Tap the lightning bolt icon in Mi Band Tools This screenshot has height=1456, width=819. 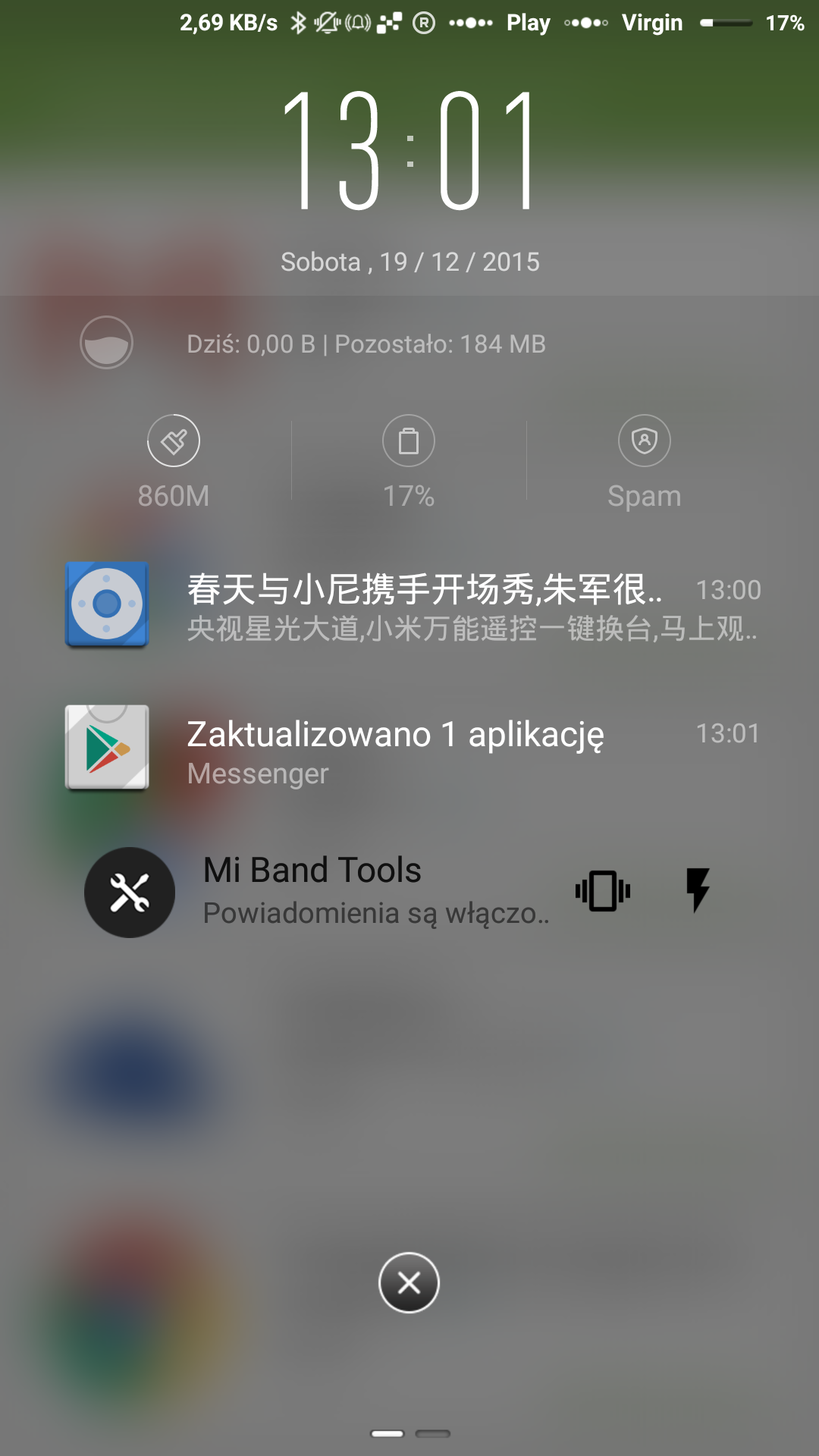click(697, 890)
